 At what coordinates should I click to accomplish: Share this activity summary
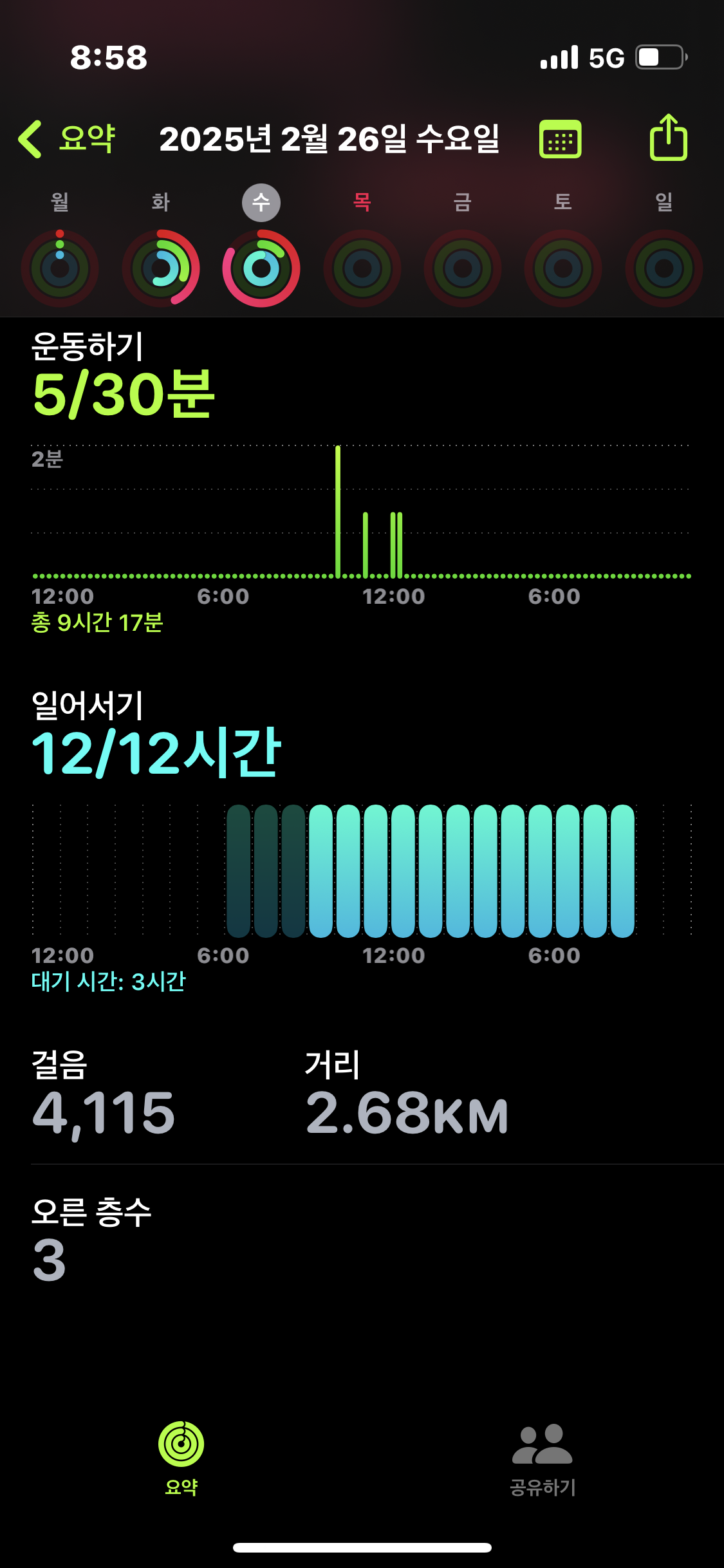668,138
